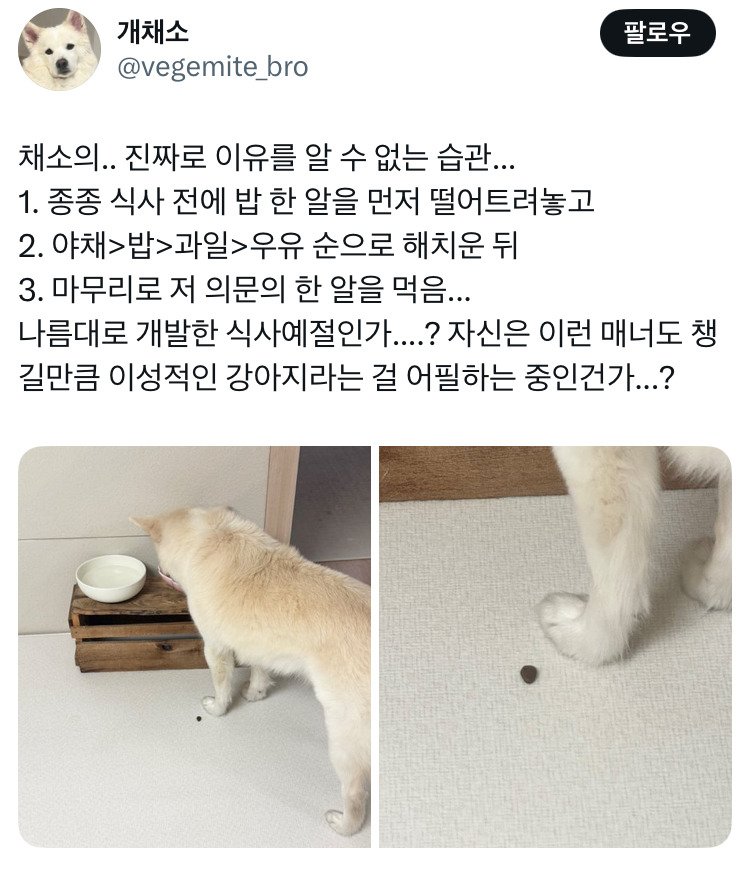The height and width of the screenshot is (875, 750).
Task: Open the @vegemite_bro profile handle
Action: (213, 68)
